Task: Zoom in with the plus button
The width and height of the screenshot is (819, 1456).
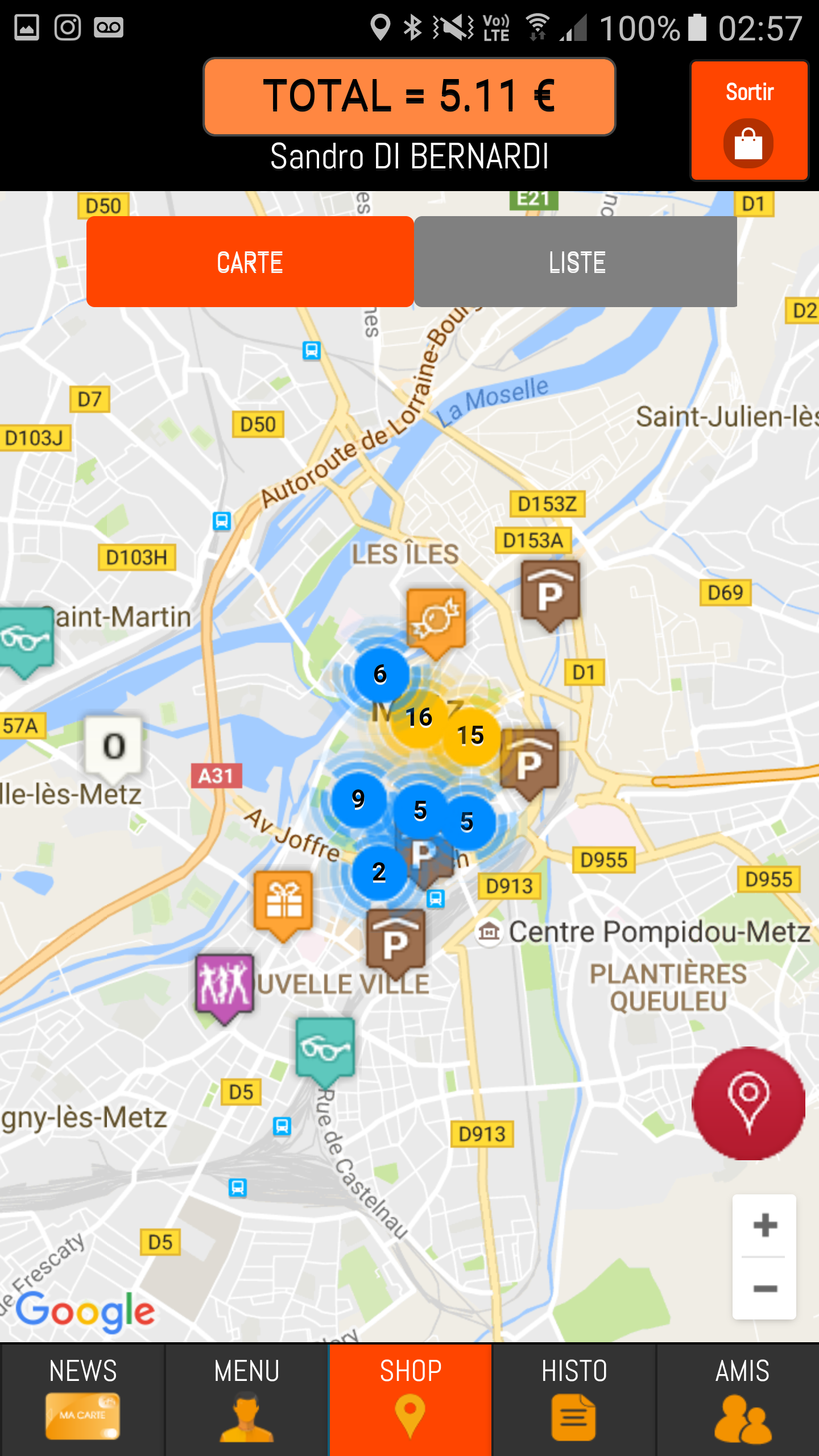Action: (x=764, y=1226)
